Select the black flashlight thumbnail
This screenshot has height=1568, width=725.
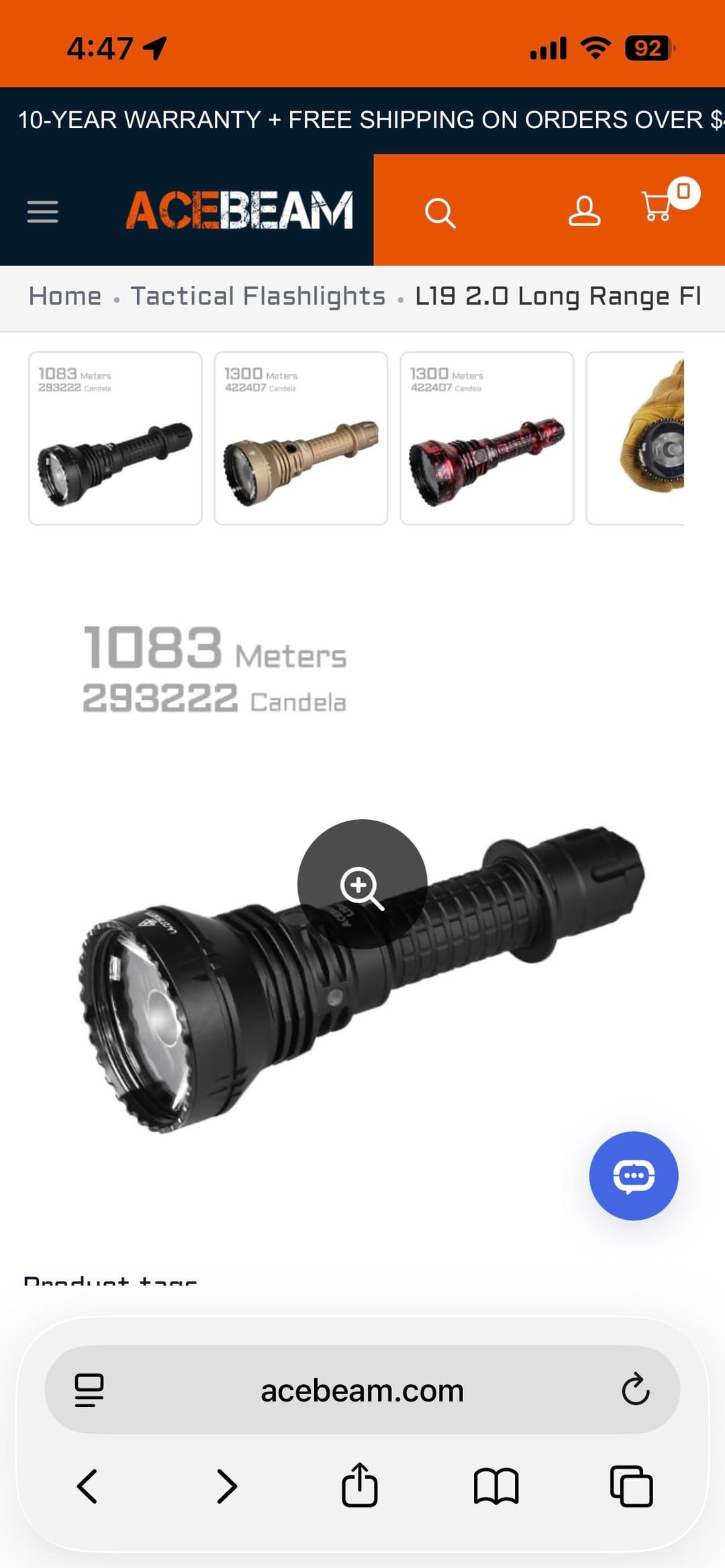coord(115,438)
